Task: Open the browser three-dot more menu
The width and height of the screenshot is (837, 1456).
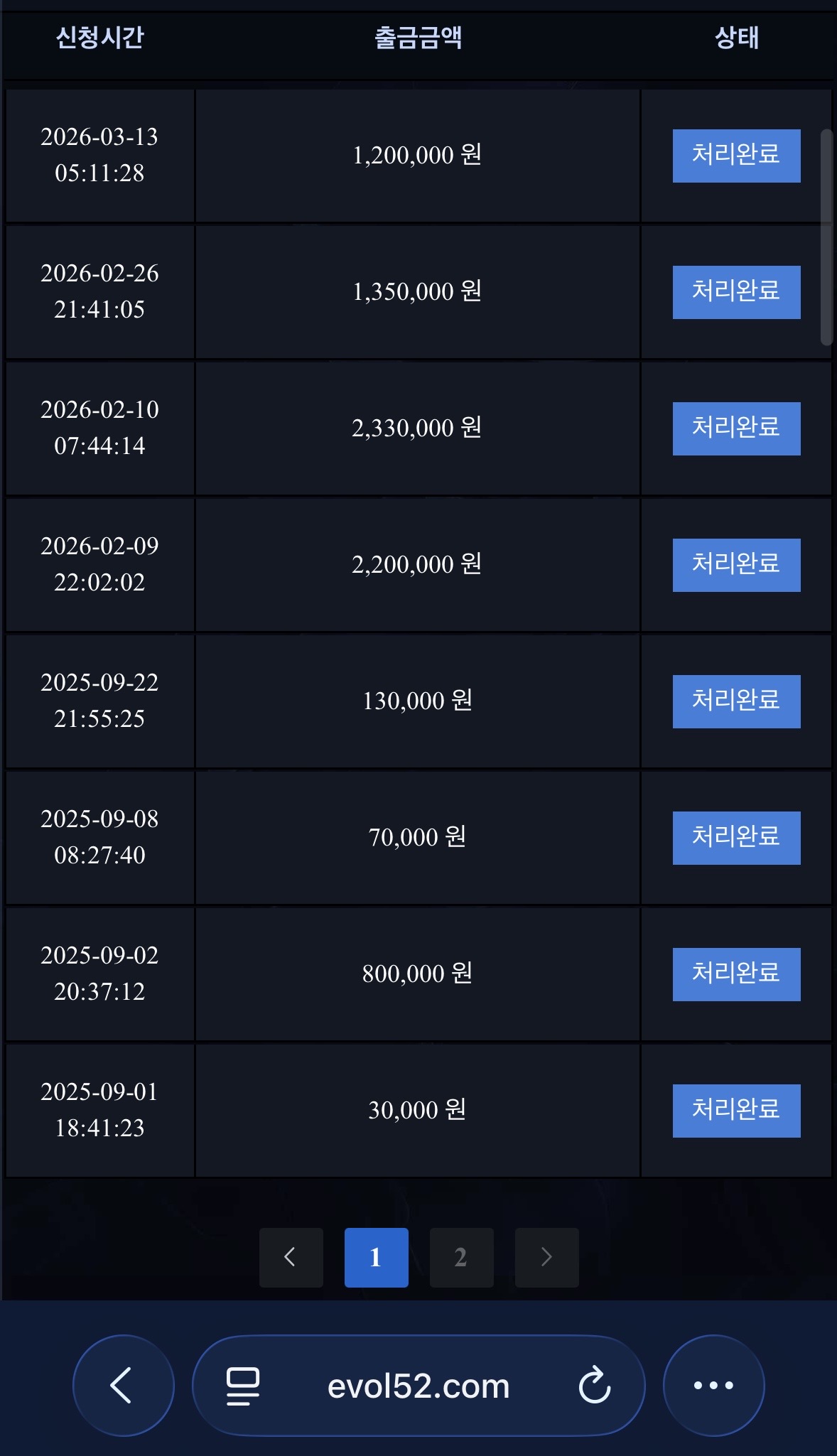Action: click(713, 1385)
